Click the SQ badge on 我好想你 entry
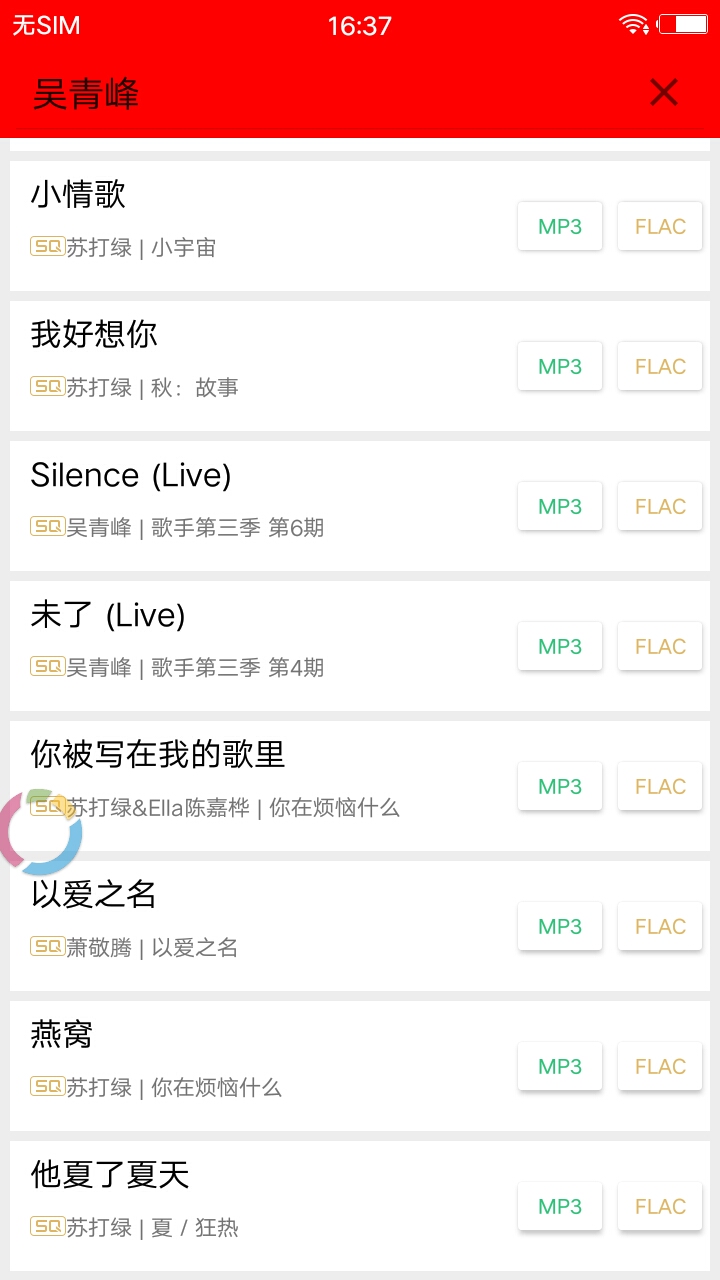The height and width of the screenshot is (1280, 720). coord(45,388)
